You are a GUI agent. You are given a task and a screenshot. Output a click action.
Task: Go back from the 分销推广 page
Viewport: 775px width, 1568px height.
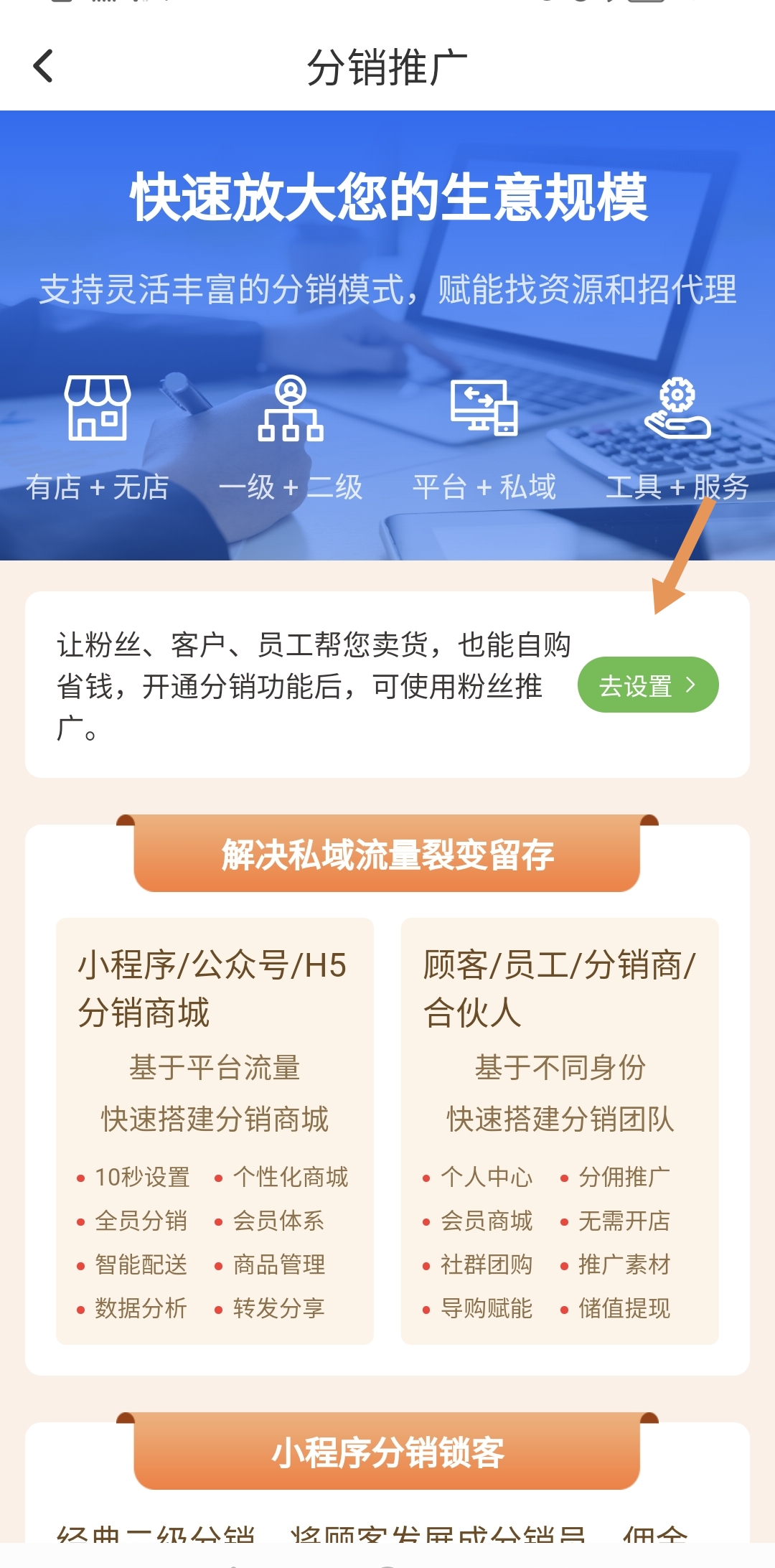(44, 67)
